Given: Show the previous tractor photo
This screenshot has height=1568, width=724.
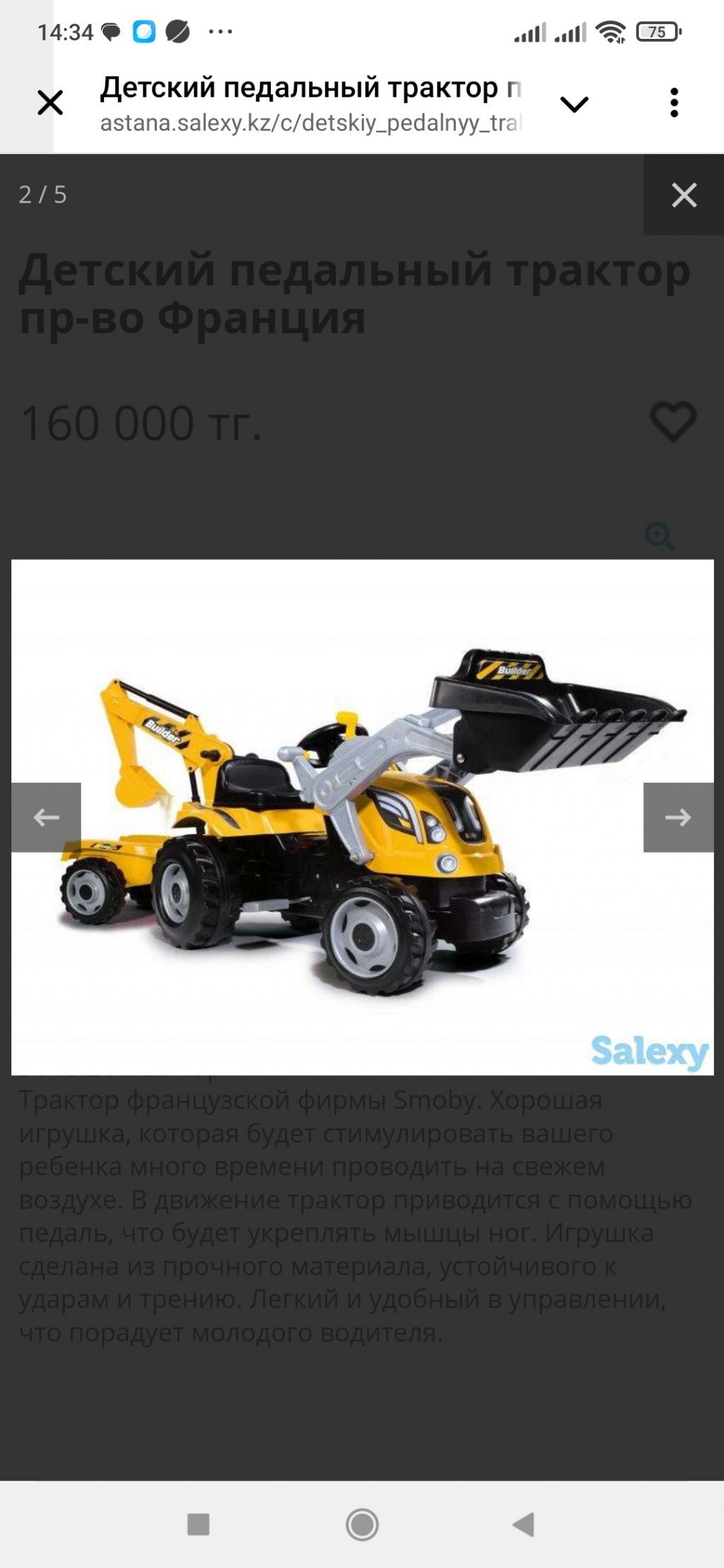Looking at the screenshot, I should coord(46,817).
